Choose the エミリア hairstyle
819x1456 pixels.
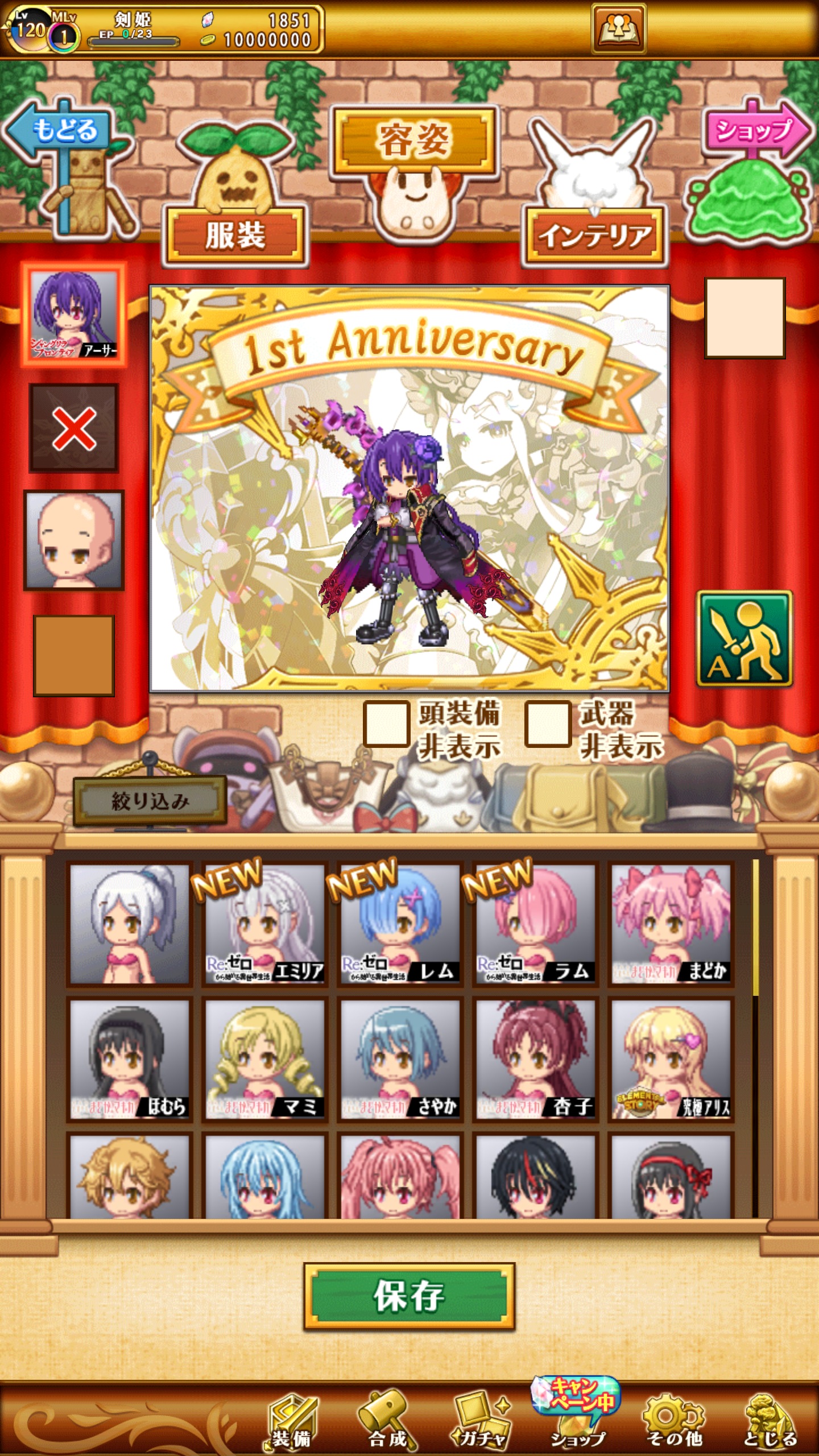pyautogui.click(x=264, y=924)
